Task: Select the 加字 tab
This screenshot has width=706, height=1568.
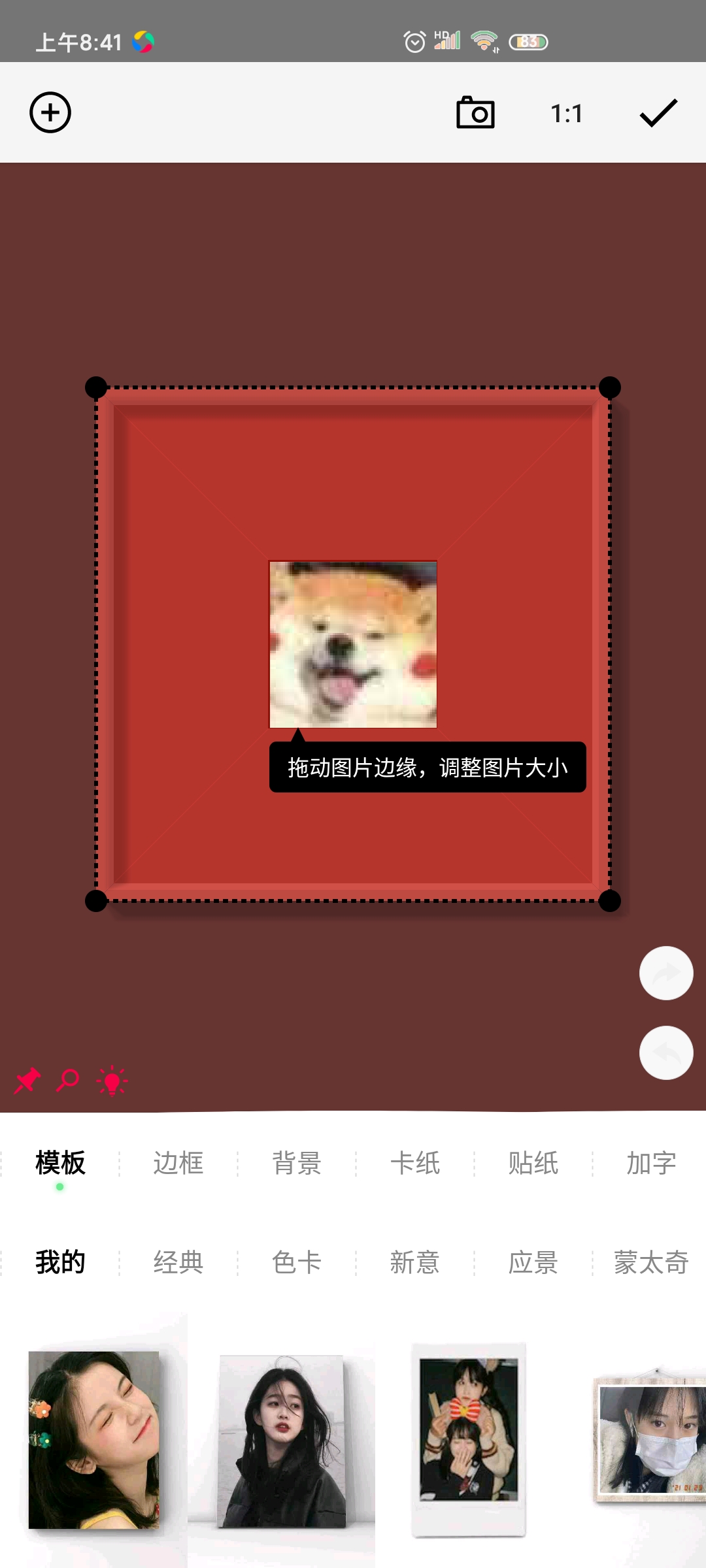Action: [651, 1163]
